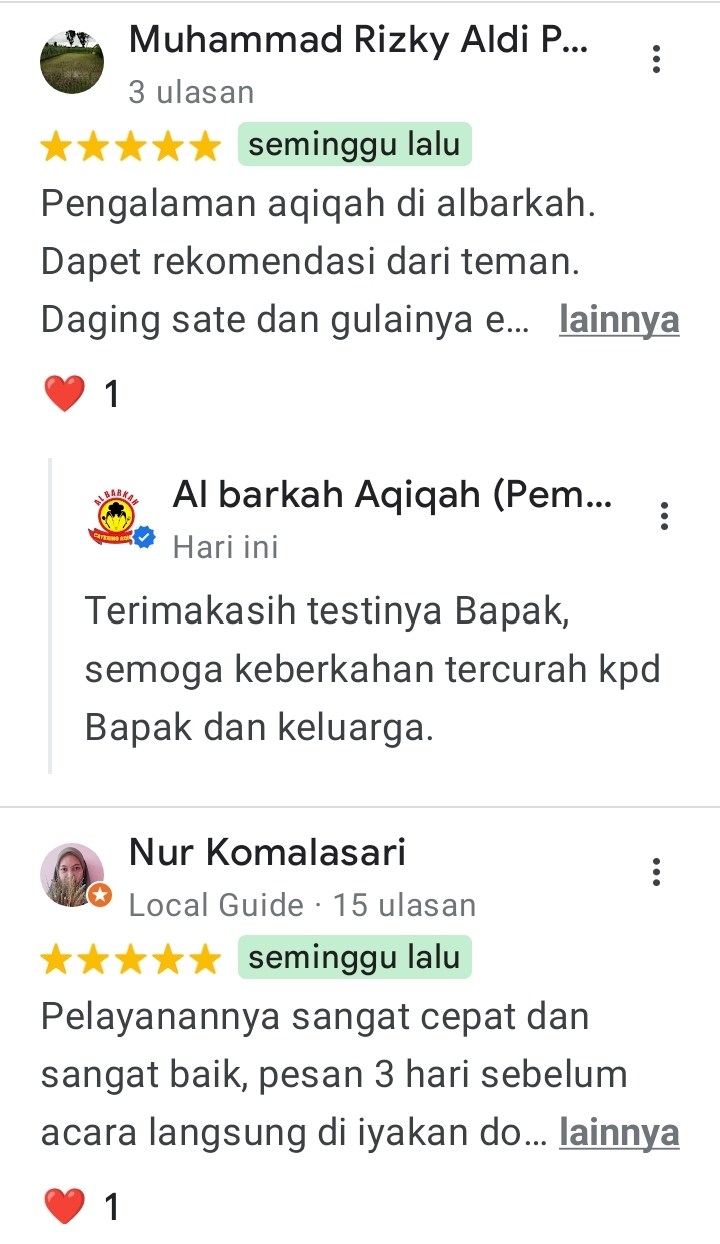
Task: Open overflow menu on Nur Komalasari's review
Action: 656,872
